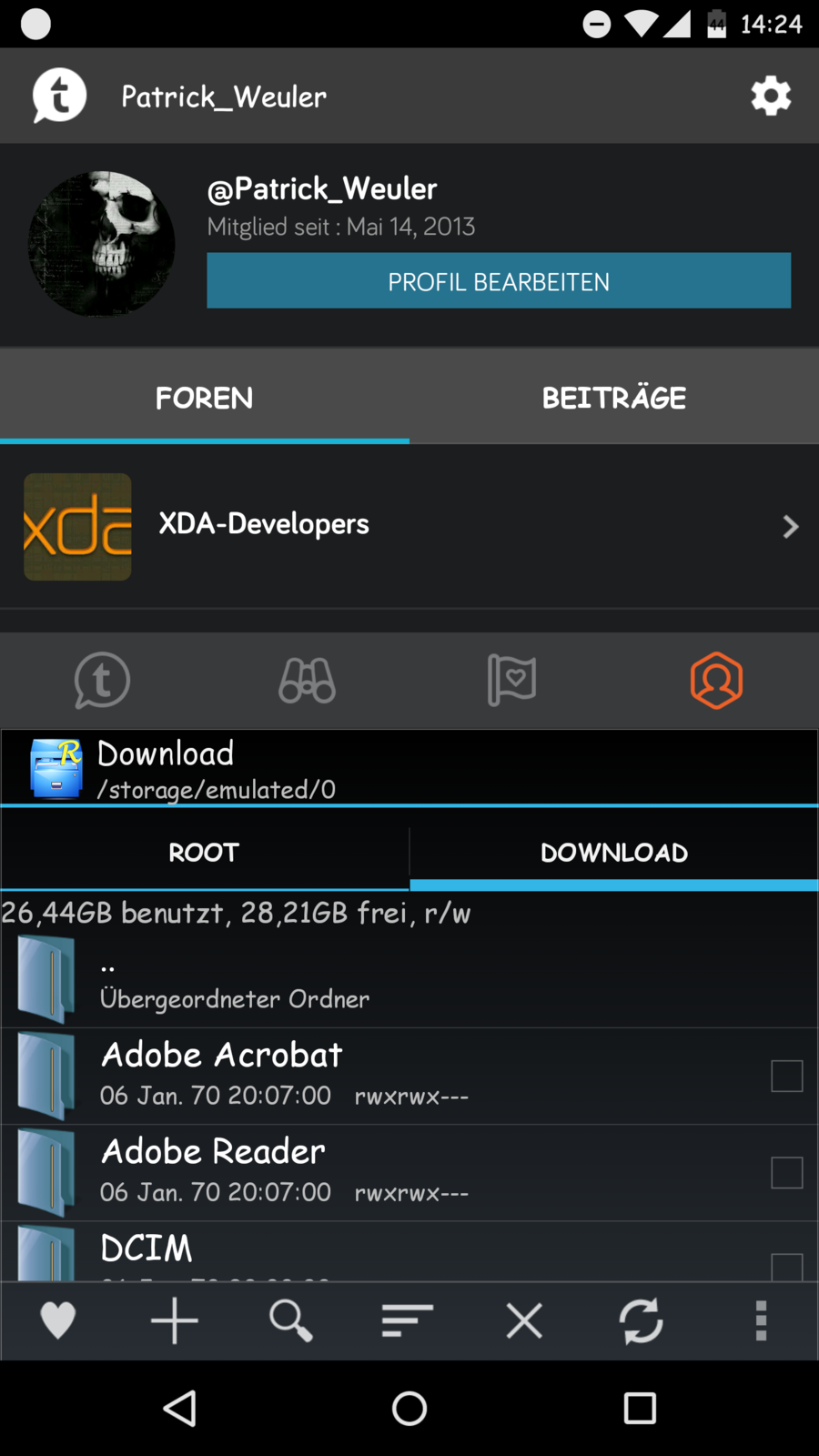Open the binoculars explore tab
Viewport: 819px width, 1456px height.
[307, 681]
